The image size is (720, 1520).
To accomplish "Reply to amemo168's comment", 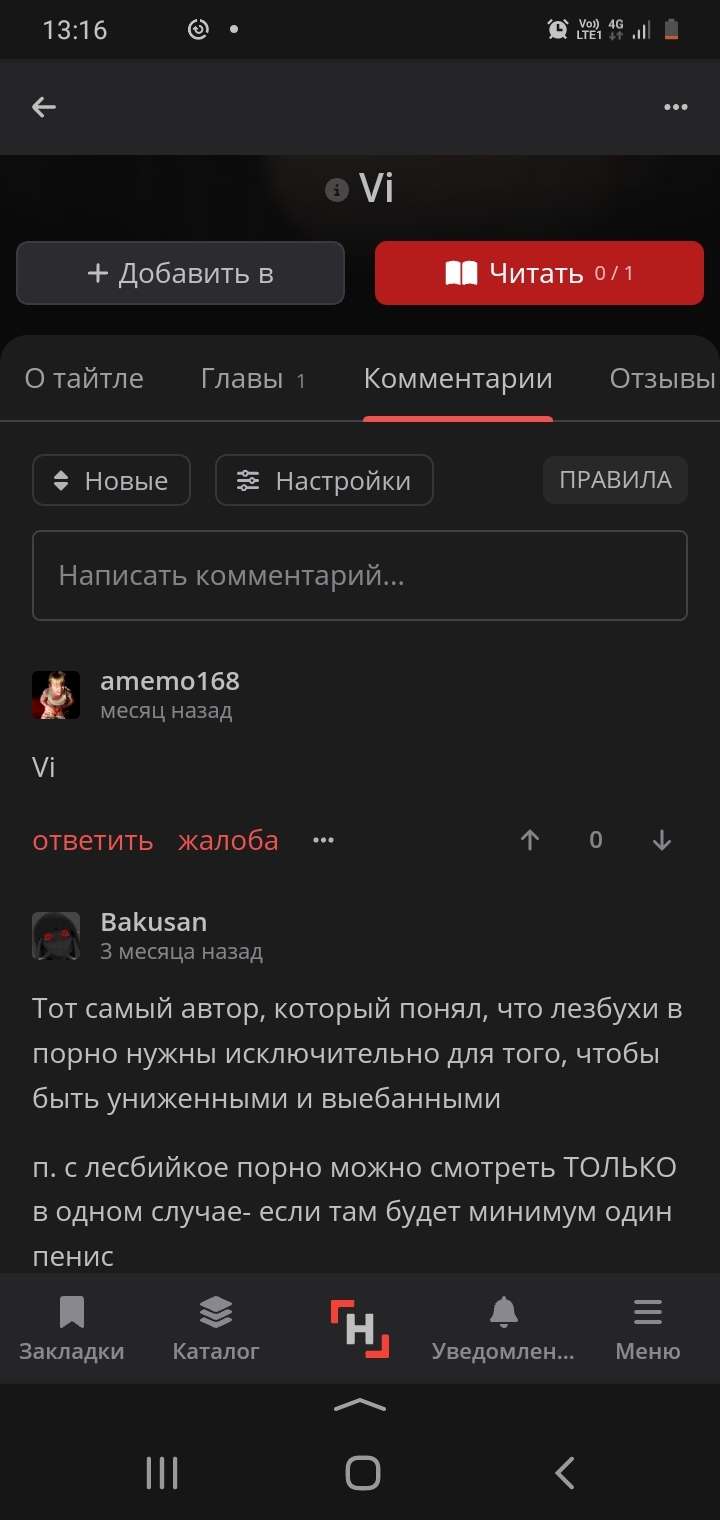I will [92, 841].
